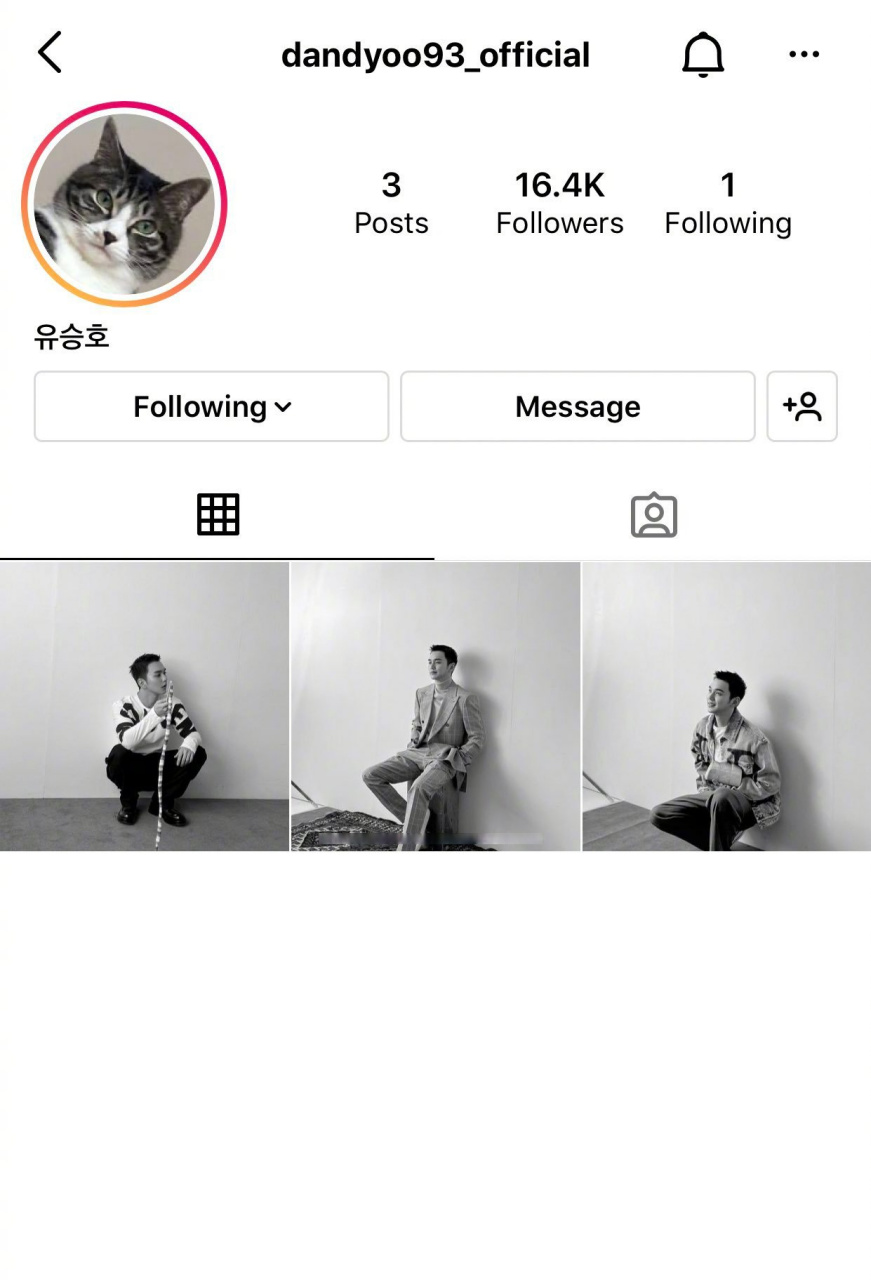Open the notifications bell icon
Screen dimensions: 871x1280
tap(703, 54)
